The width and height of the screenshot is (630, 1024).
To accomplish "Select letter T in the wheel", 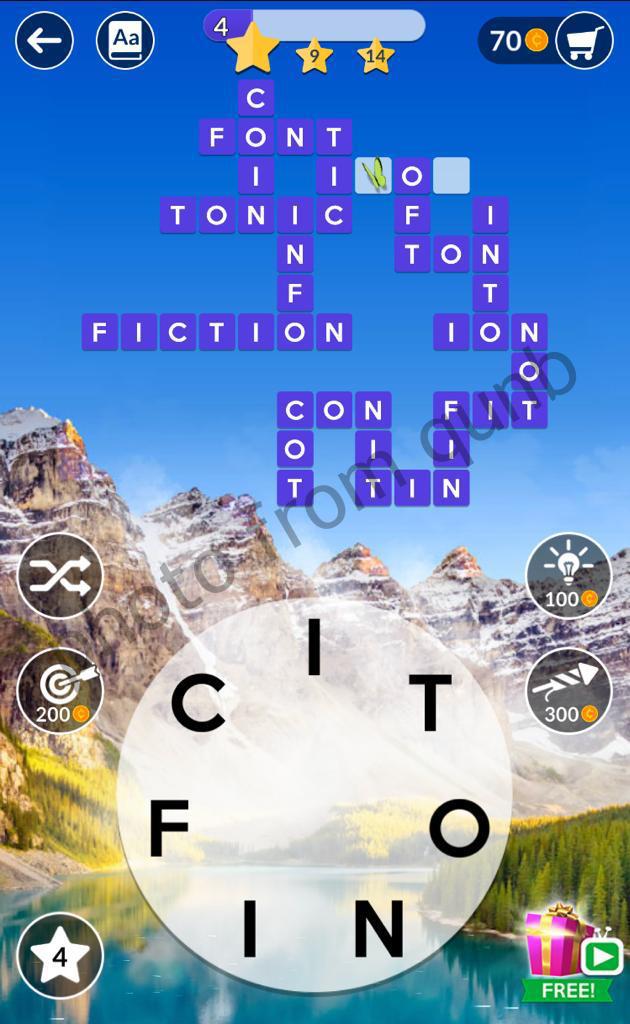I will [430, 702].
